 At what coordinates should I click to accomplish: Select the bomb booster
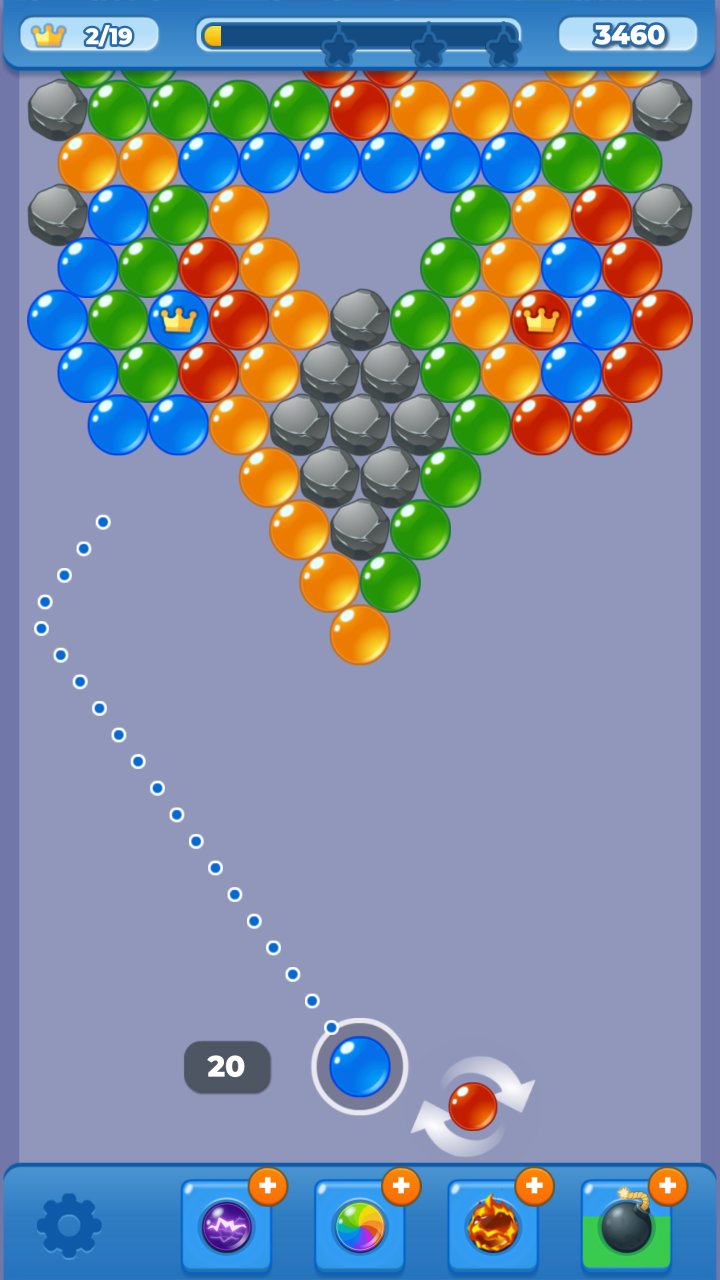pyautogui.click(x=626, y=1226)
